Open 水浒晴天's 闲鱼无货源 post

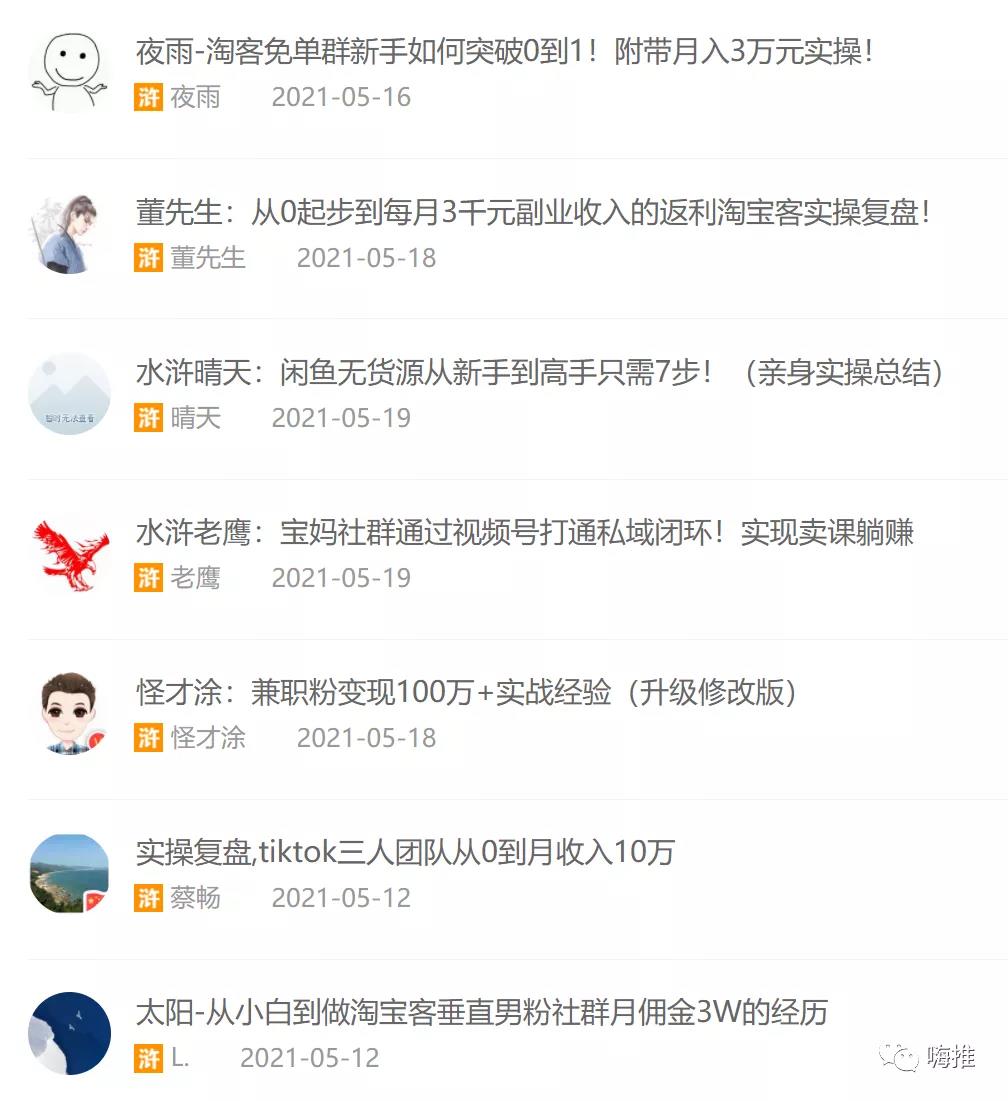pyautogui.click(x=540, y=372)
